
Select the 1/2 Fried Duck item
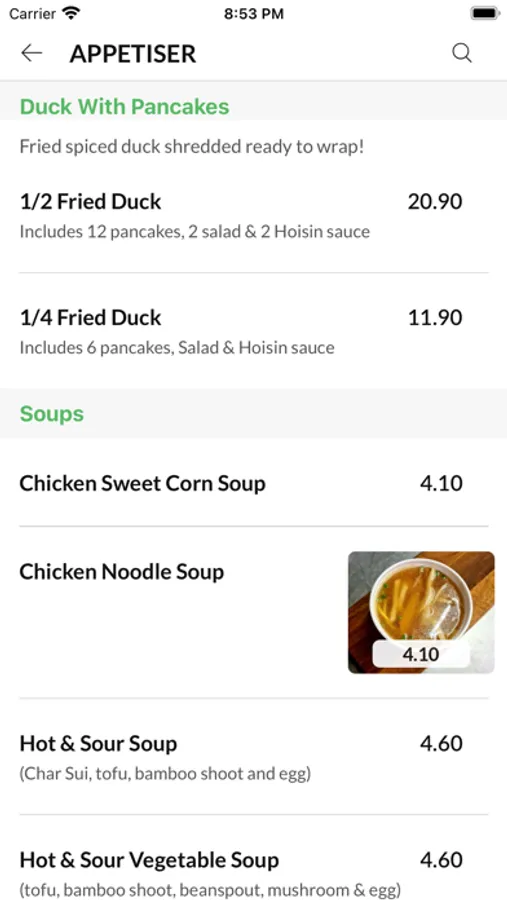coord(253,216)
